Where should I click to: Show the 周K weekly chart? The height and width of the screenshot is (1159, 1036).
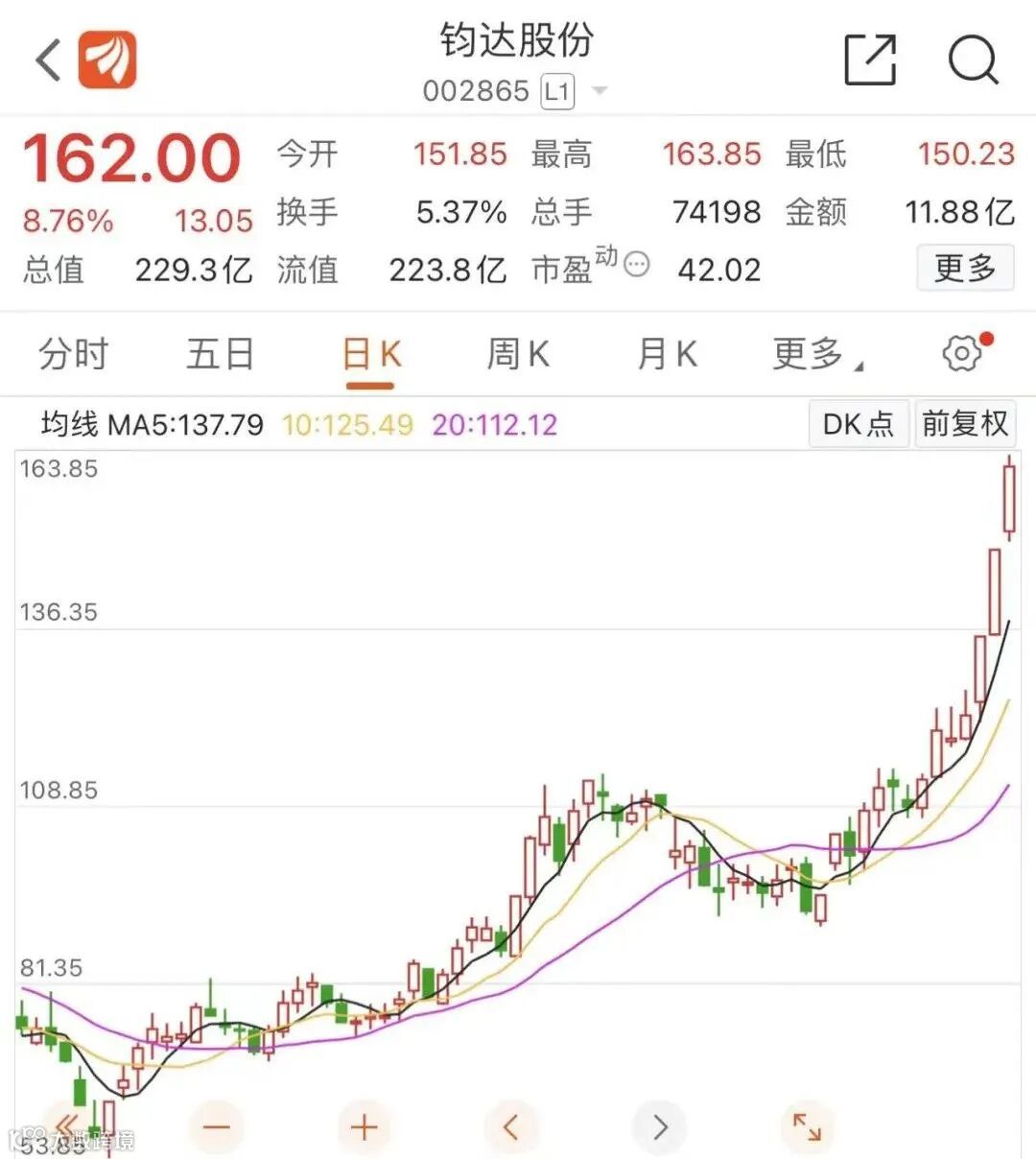click(518, 355)
